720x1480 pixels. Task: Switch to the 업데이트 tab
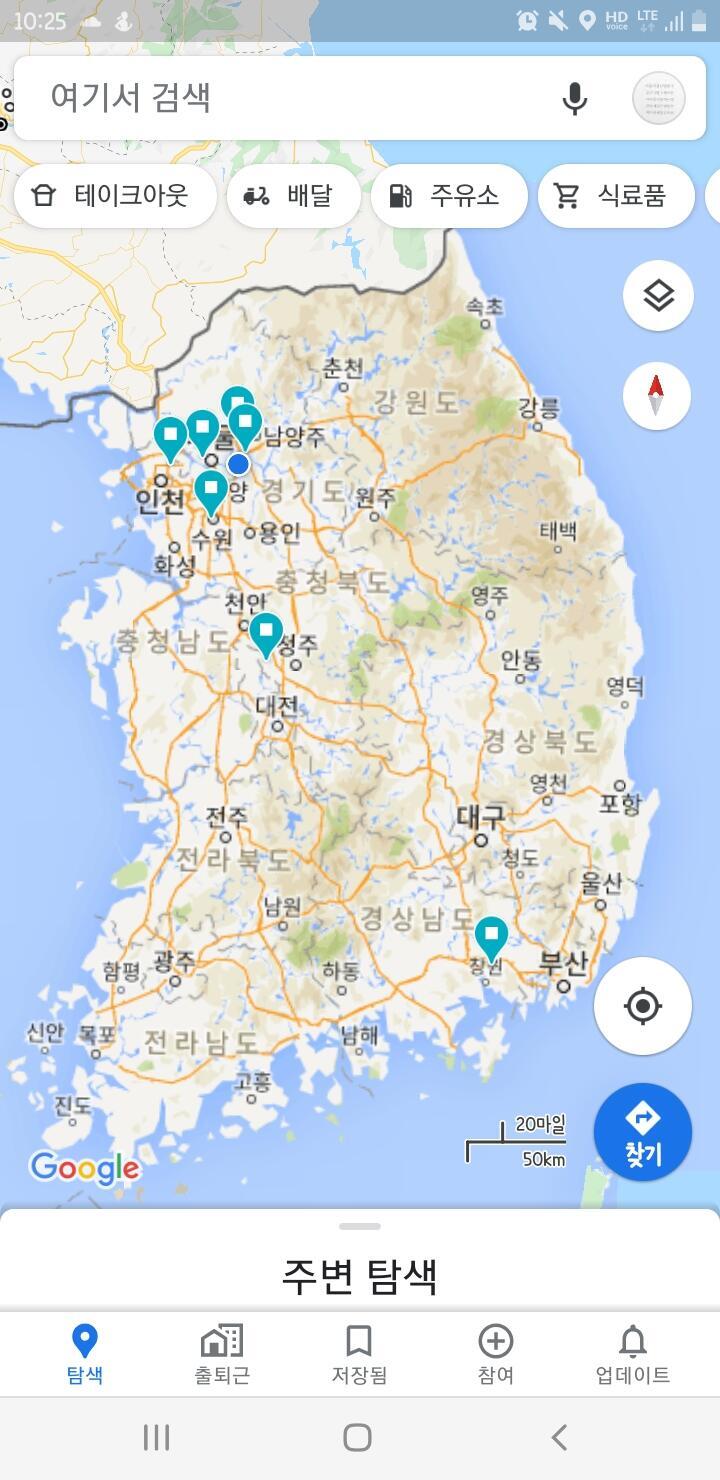[633, 1354]
